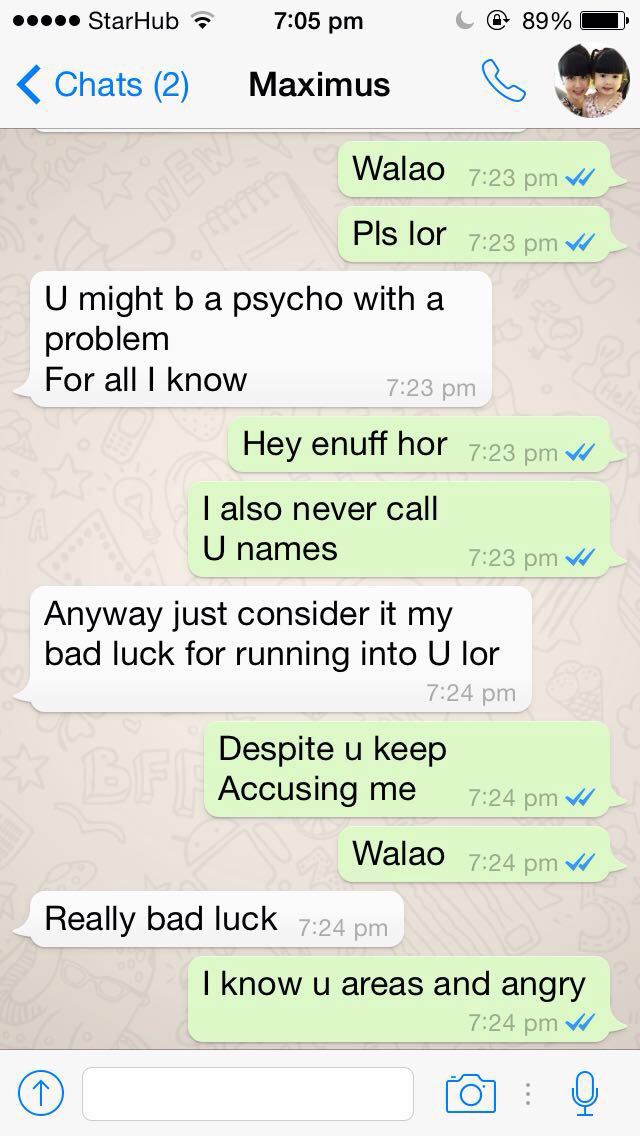Image resolution: width=640 pixels, height=1136 pixels.
Task: Start a voice call with Maximus
Action: click(503, 80)
